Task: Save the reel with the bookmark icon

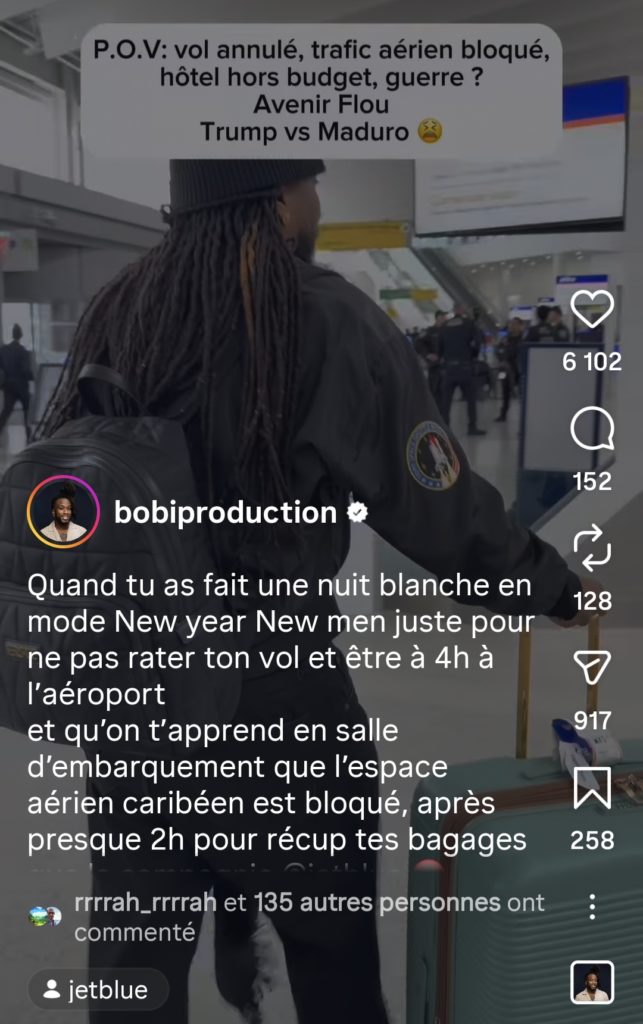Action: (592, 788)
